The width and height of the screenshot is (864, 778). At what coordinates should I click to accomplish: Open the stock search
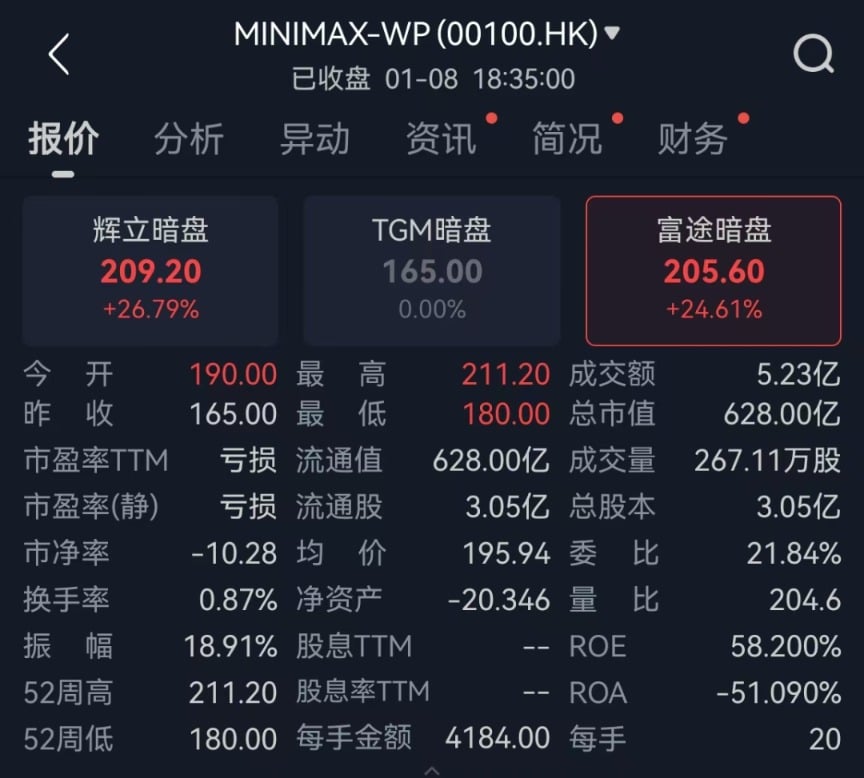(x=813, y=54)
